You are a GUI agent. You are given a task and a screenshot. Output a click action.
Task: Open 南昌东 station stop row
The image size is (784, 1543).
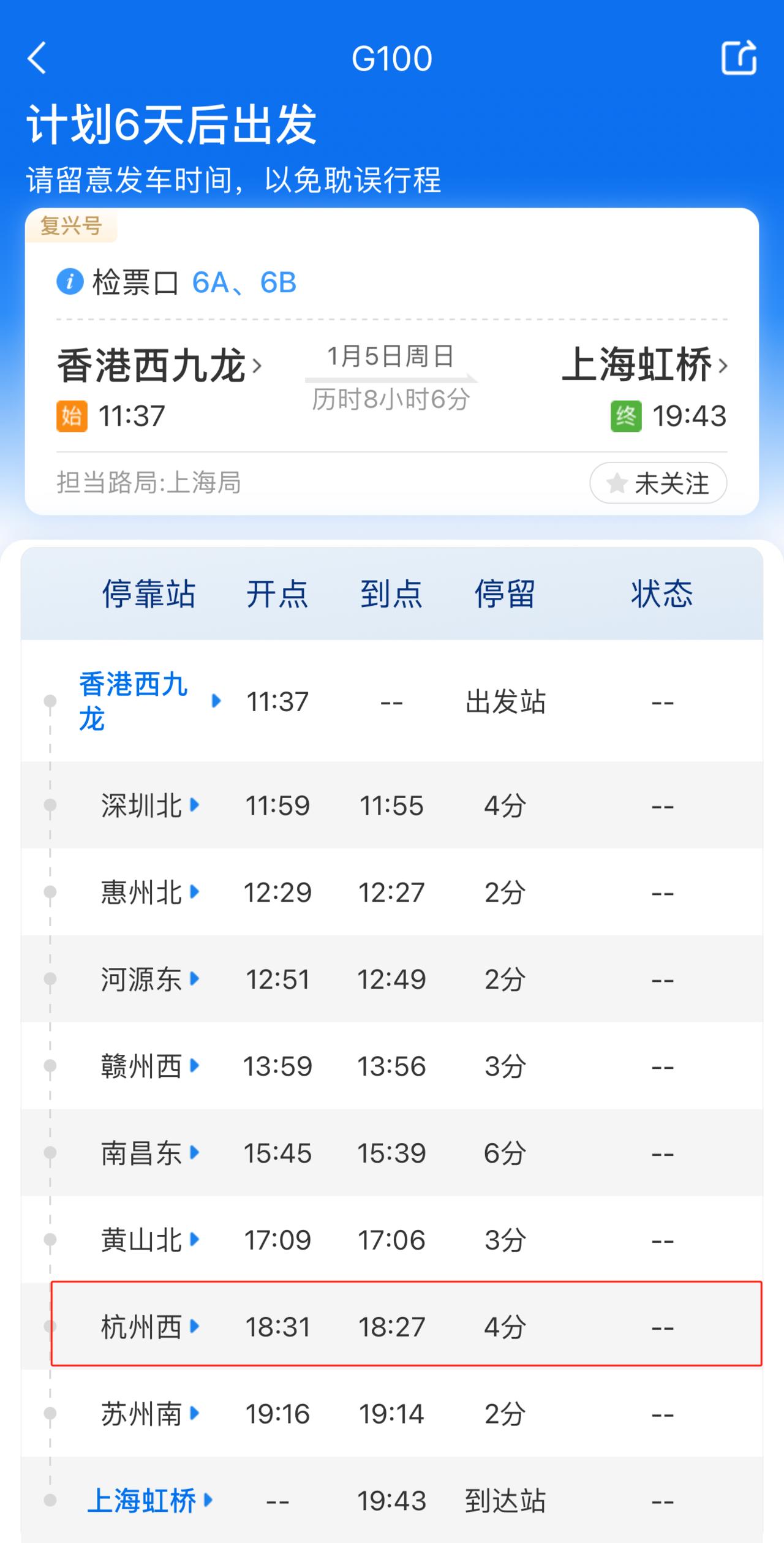tap(150, 1153)
